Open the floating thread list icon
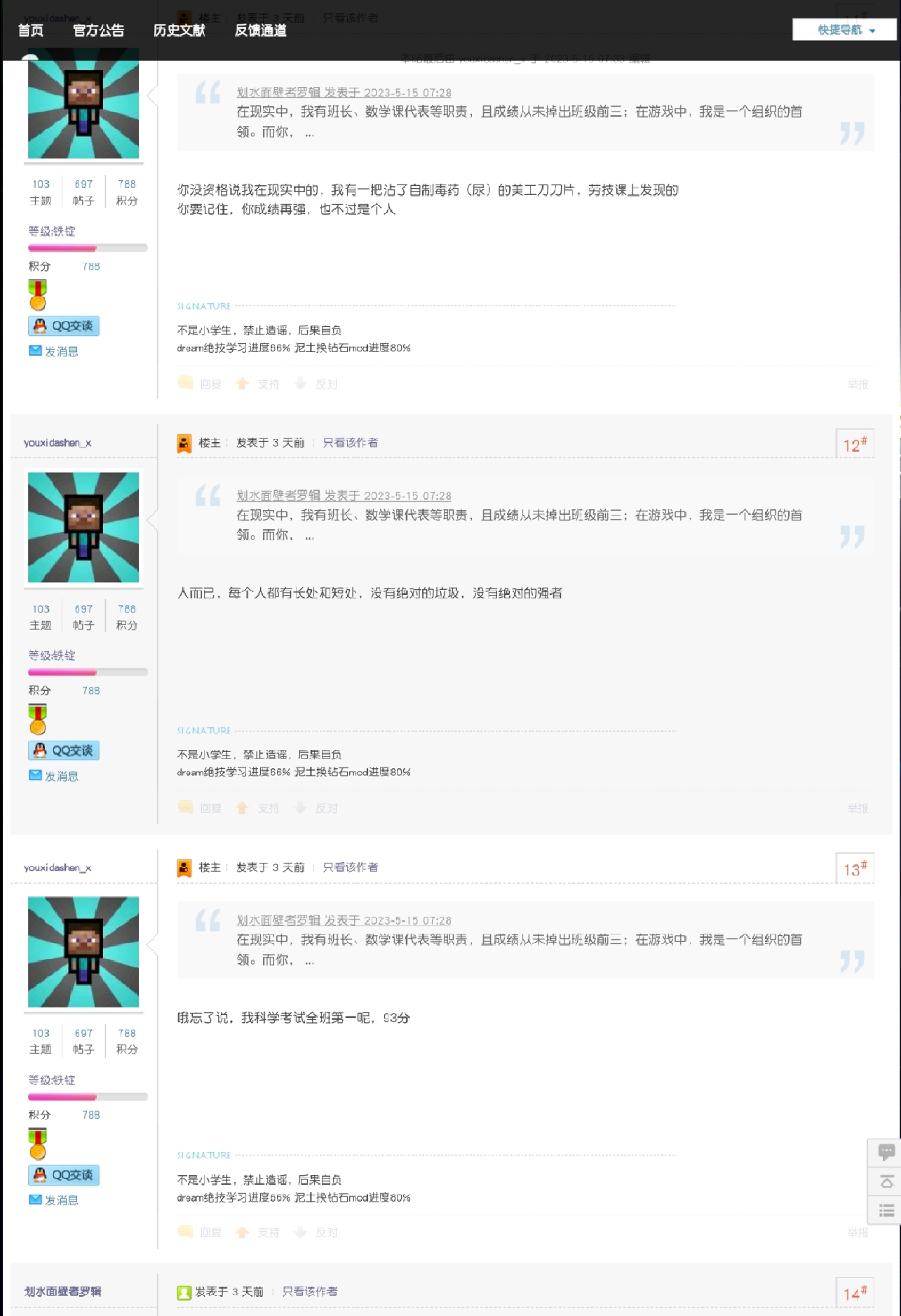 coord(886,1211)
